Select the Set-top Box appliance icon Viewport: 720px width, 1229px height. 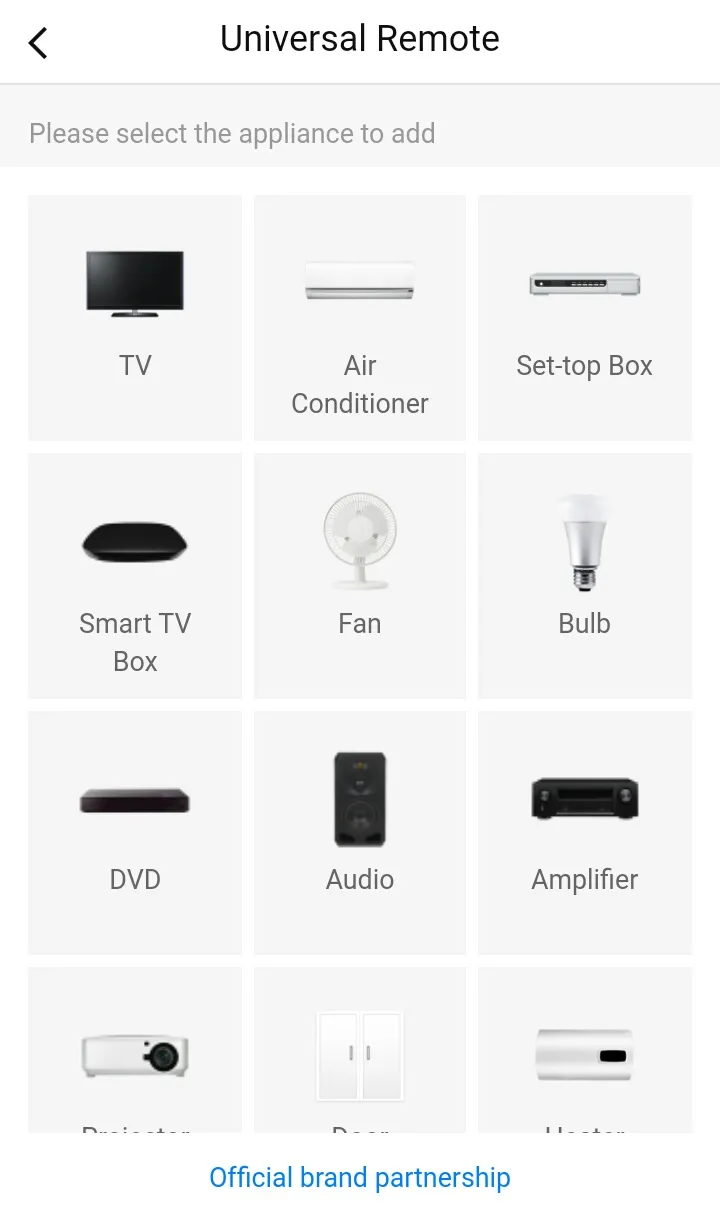pos(585,282)
